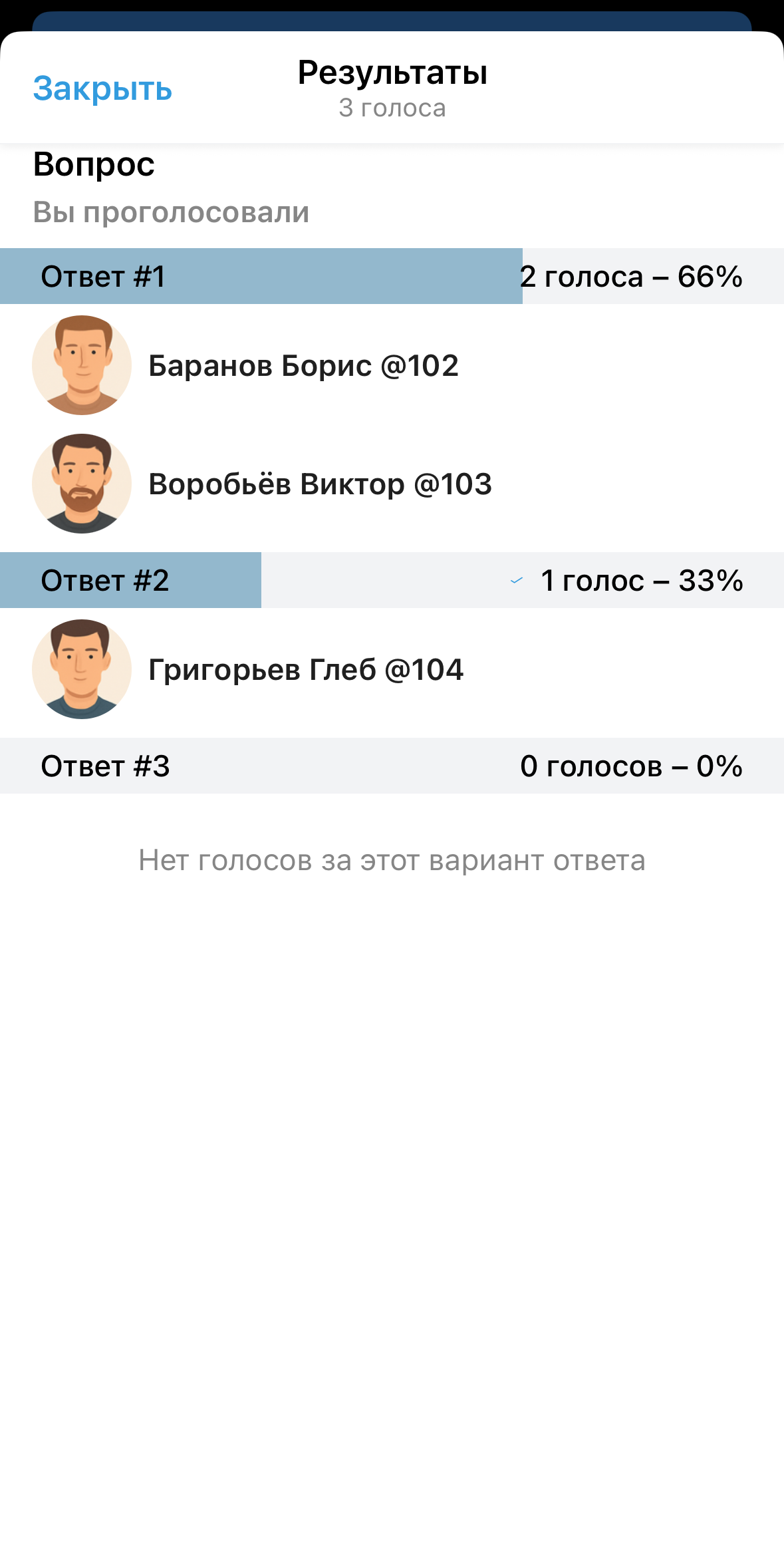Open Воробьёв Виктор @103 profile

point(319,484)
